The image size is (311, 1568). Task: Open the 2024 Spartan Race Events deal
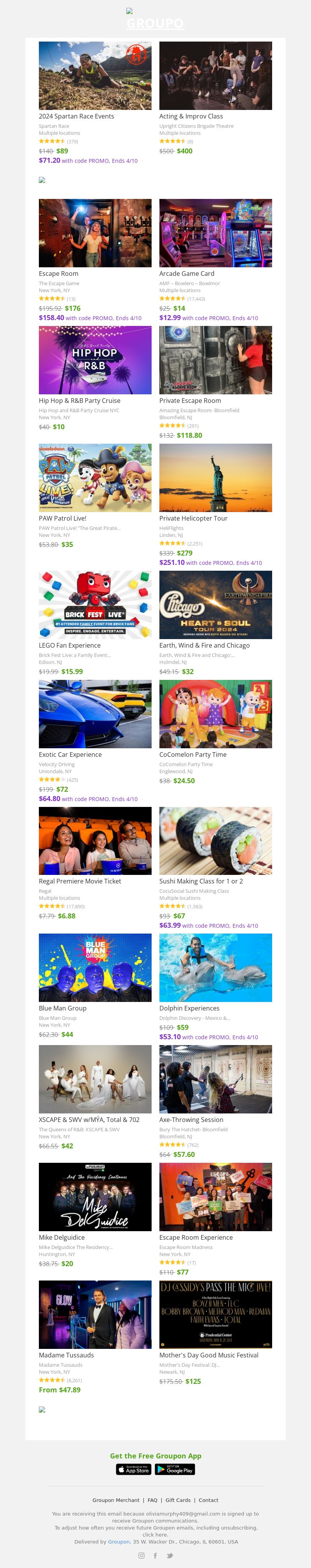click(76, 116)
